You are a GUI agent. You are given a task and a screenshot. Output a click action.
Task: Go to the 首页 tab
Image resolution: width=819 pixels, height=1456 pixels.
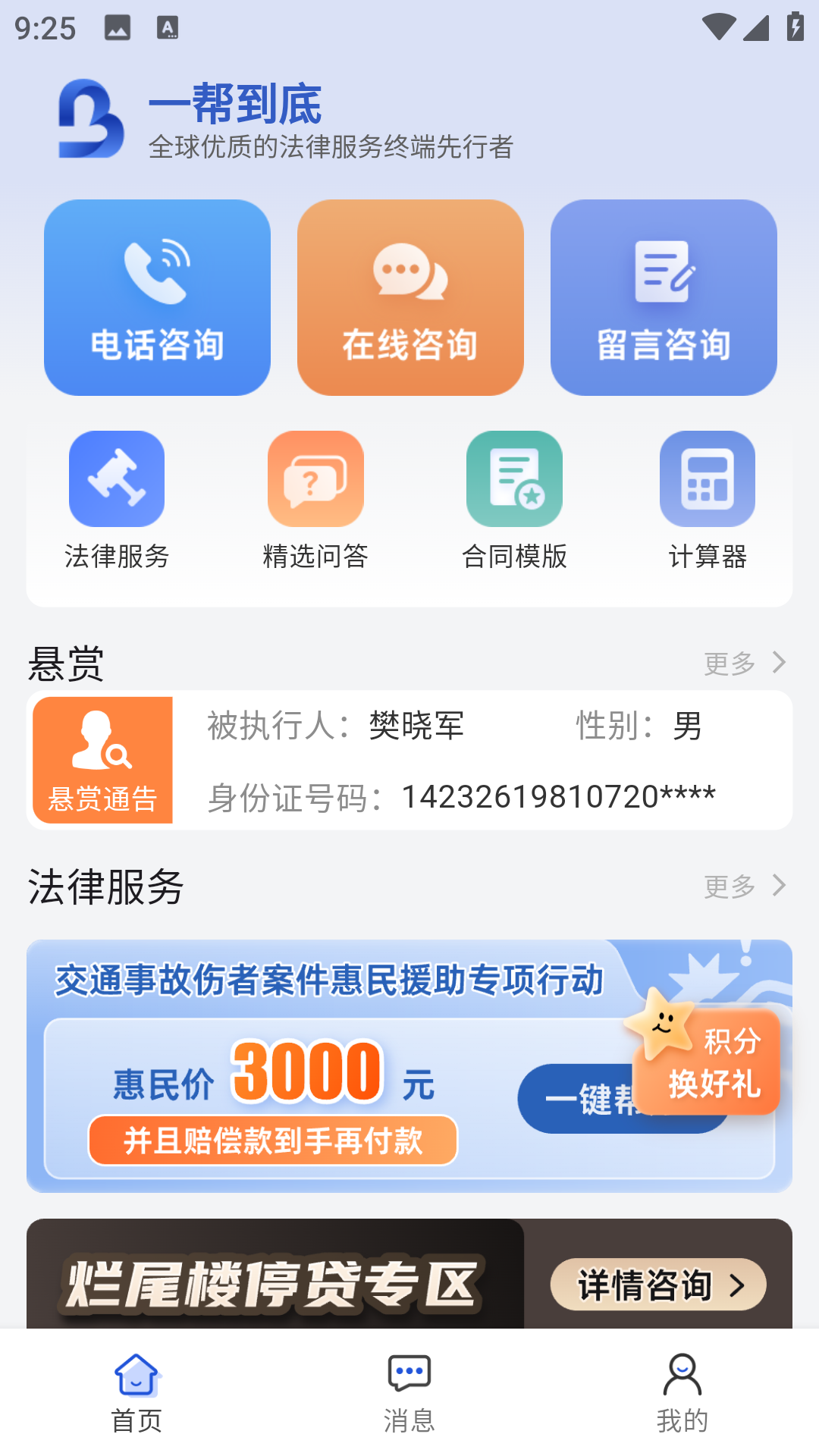pos(136,1392)
